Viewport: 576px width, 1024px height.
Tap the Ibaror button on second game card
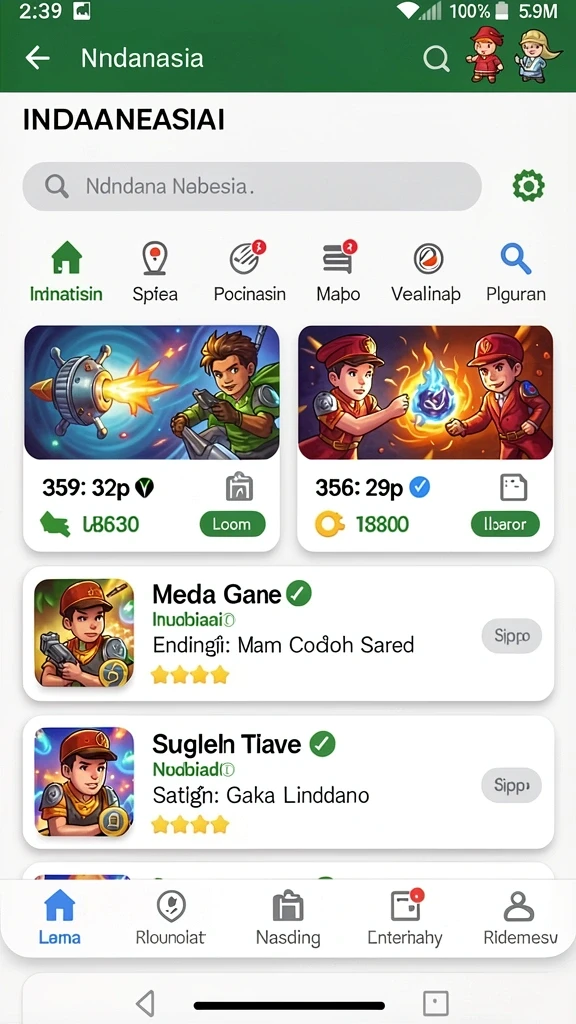pyautogui.click(x=505, y=524)
